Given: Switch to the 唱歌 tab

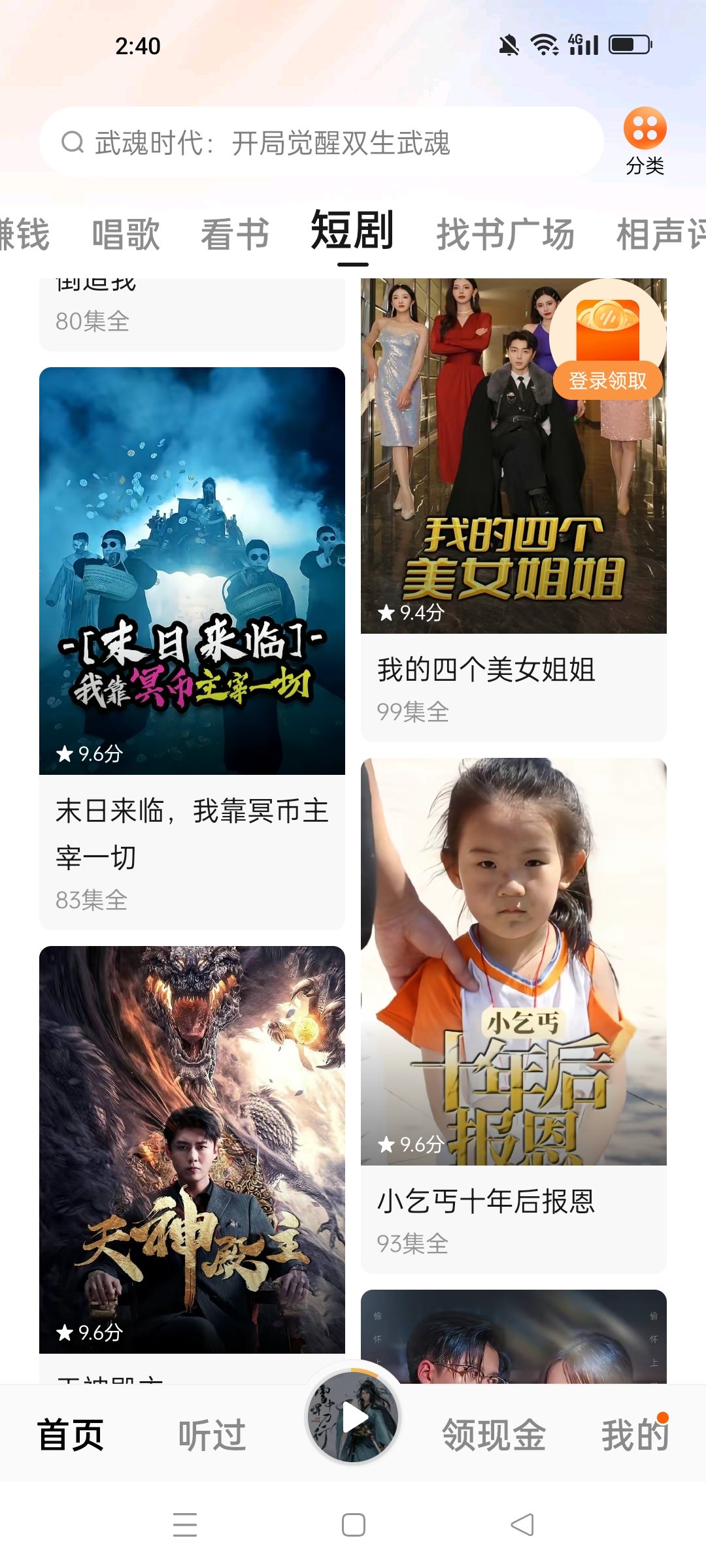Looking at the screenshot, I should point(126,235).
